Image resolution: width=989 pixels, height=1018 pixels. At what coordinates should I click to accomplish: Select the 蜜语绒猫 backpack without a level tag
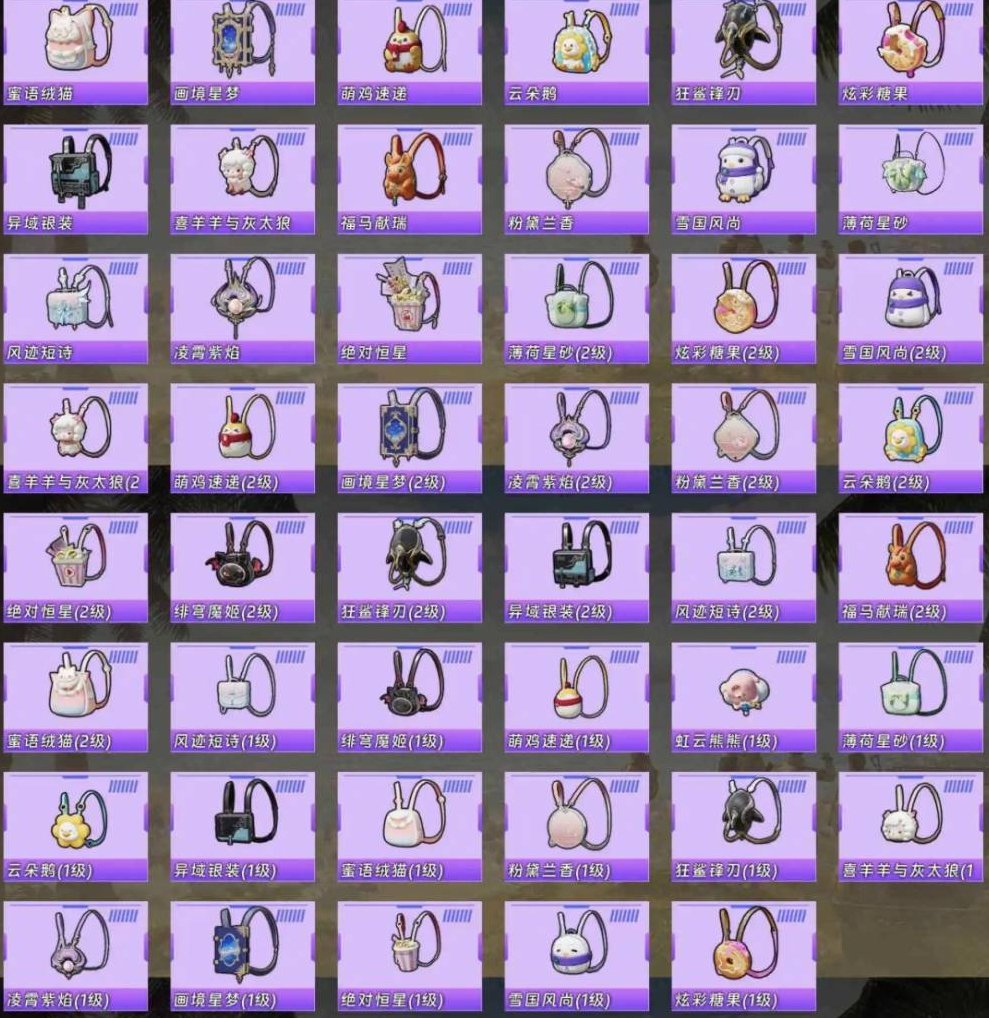tap(76, 50)
